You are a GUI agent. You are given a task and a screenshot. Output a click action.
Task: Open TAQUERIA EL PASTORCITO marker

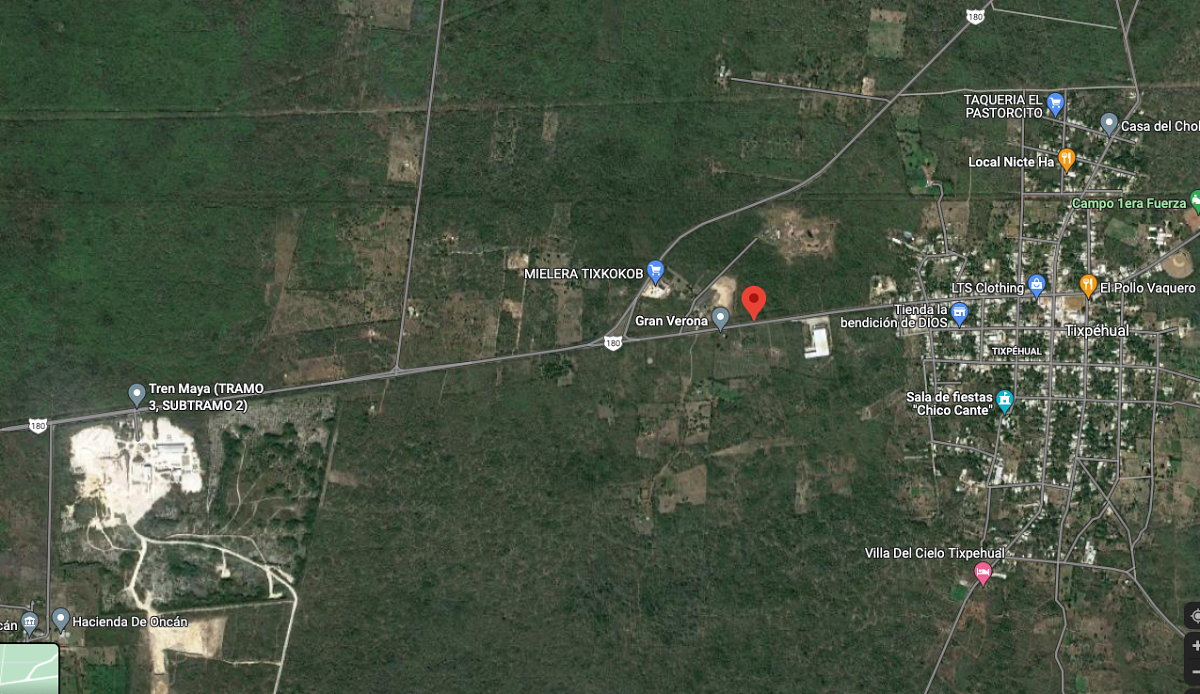coord(1055,102)
